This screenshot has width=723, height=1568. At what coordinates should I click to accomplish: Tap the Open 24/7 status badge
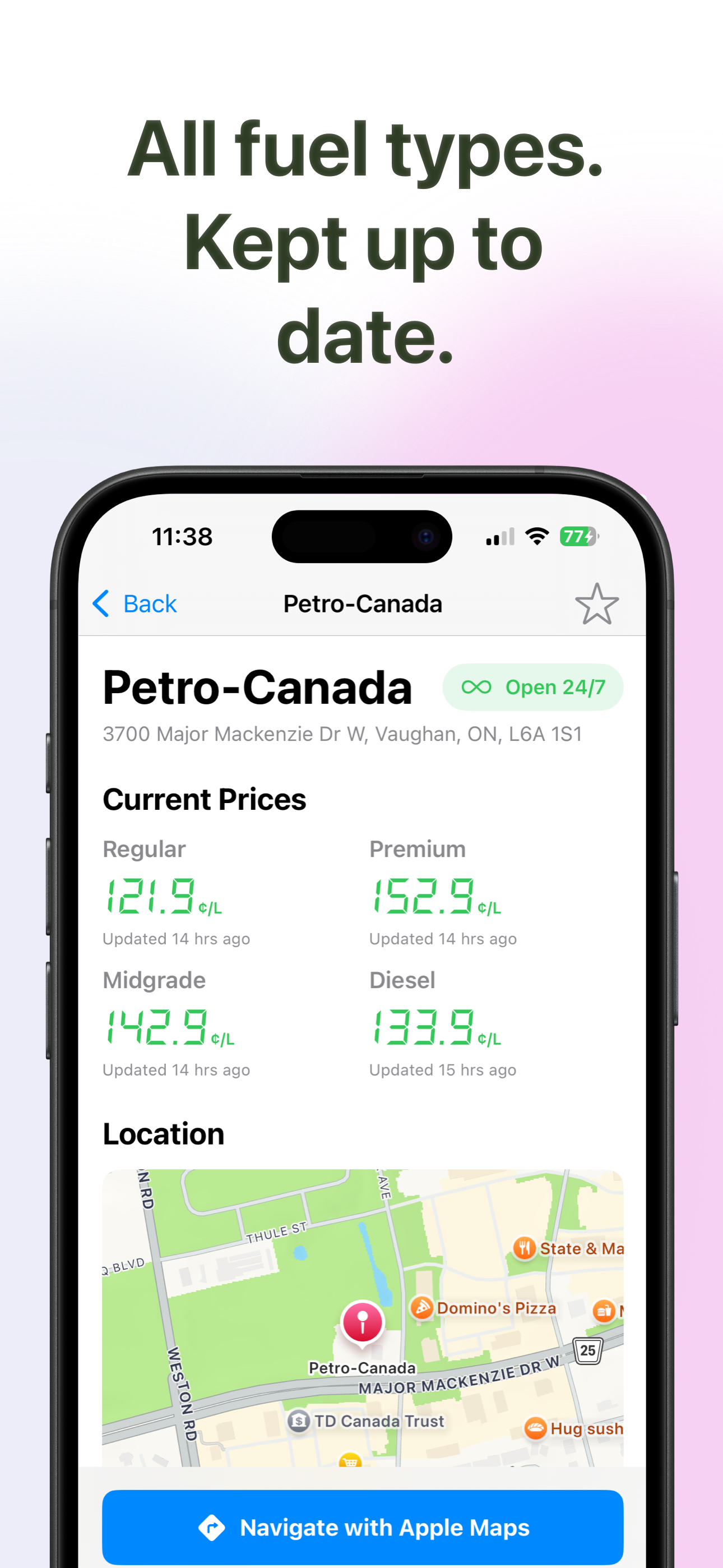(532, 686)
